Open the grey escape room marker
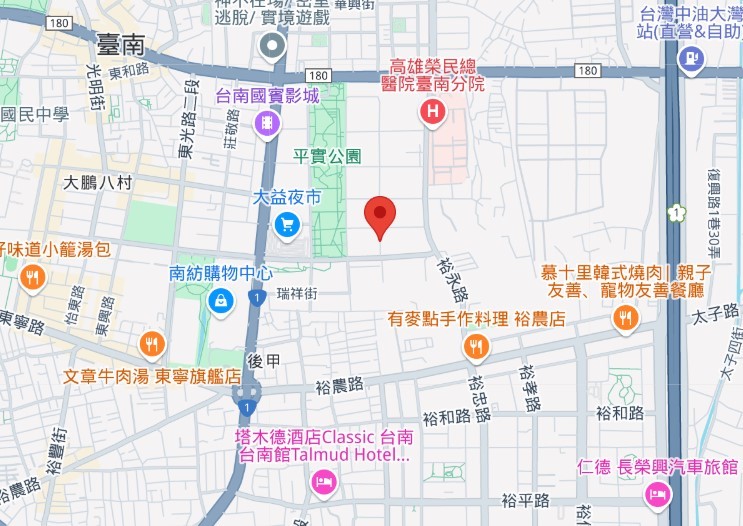The image size is (743, 526). [x=271, y=46]
